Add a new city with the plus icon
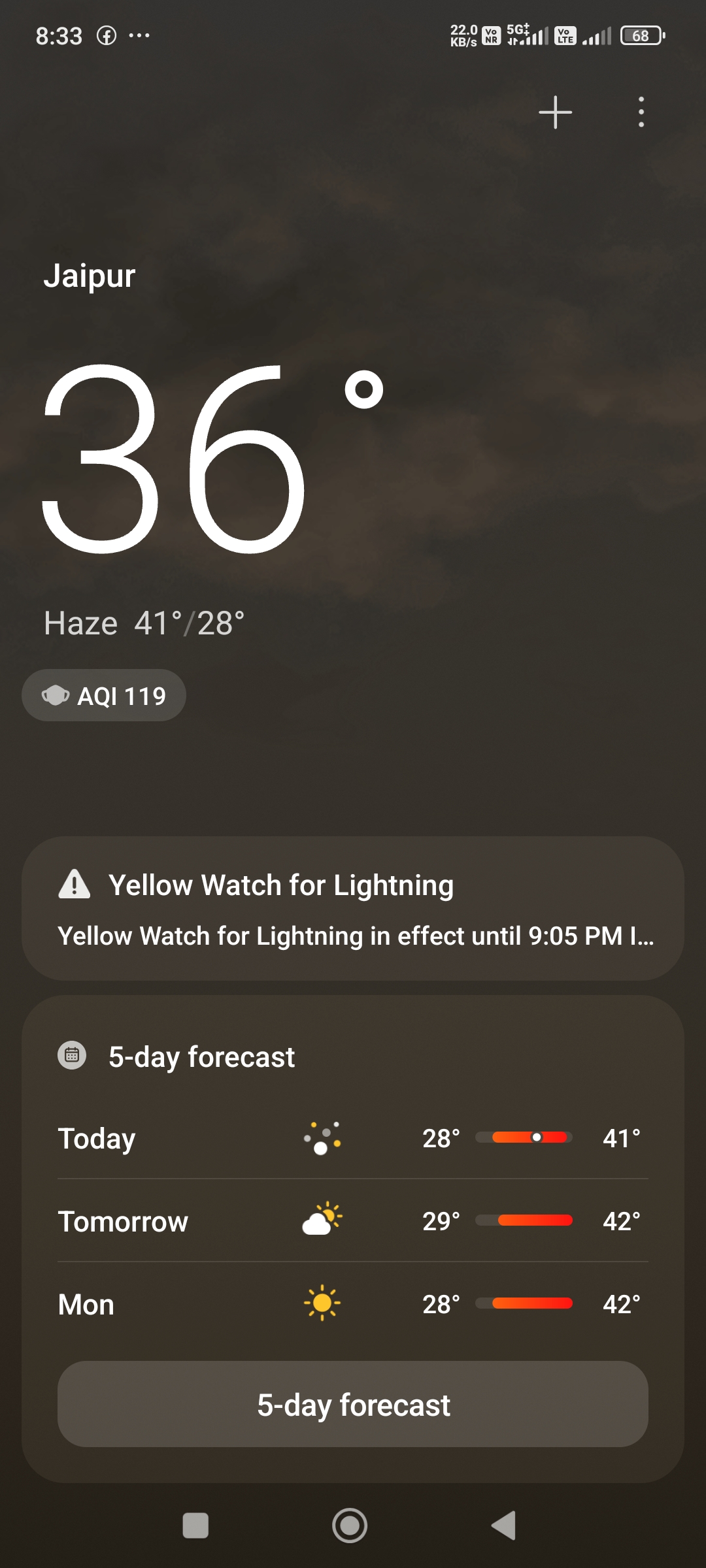The image size is (706, 1568). [x=555, y=112]
